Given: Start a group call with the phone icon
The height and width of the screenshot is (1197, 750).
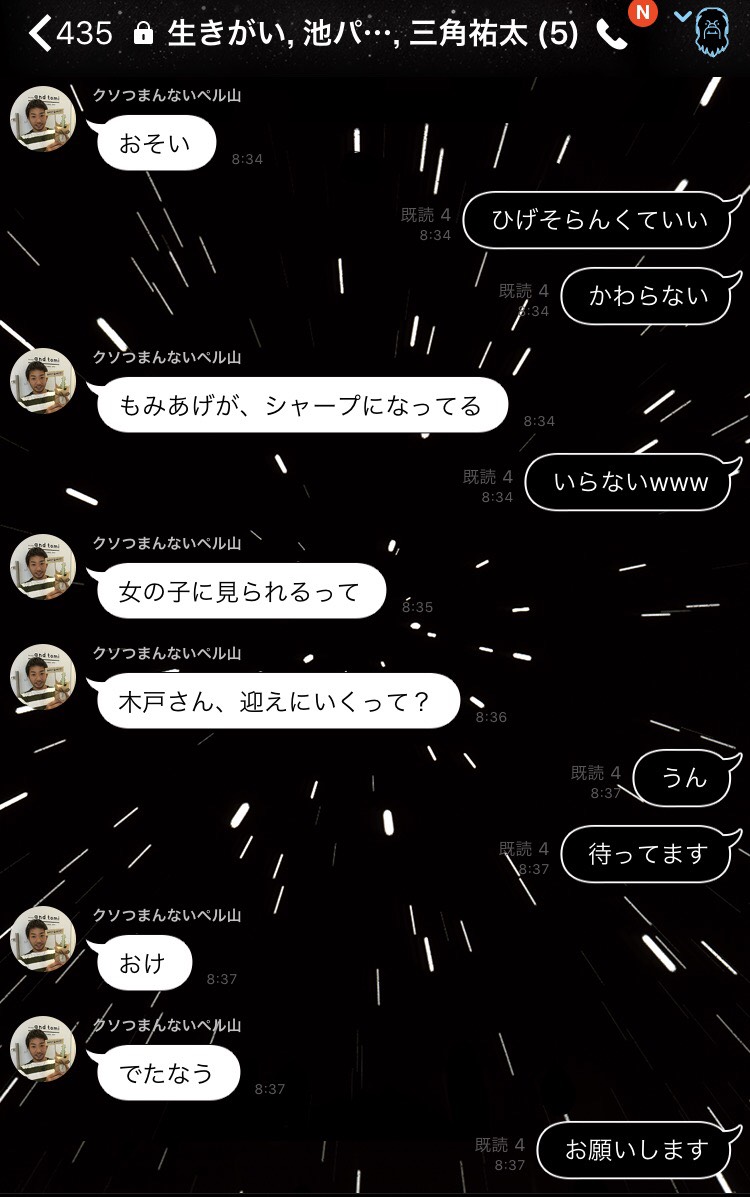Looking at the screenshot, I should click(611, 35).
